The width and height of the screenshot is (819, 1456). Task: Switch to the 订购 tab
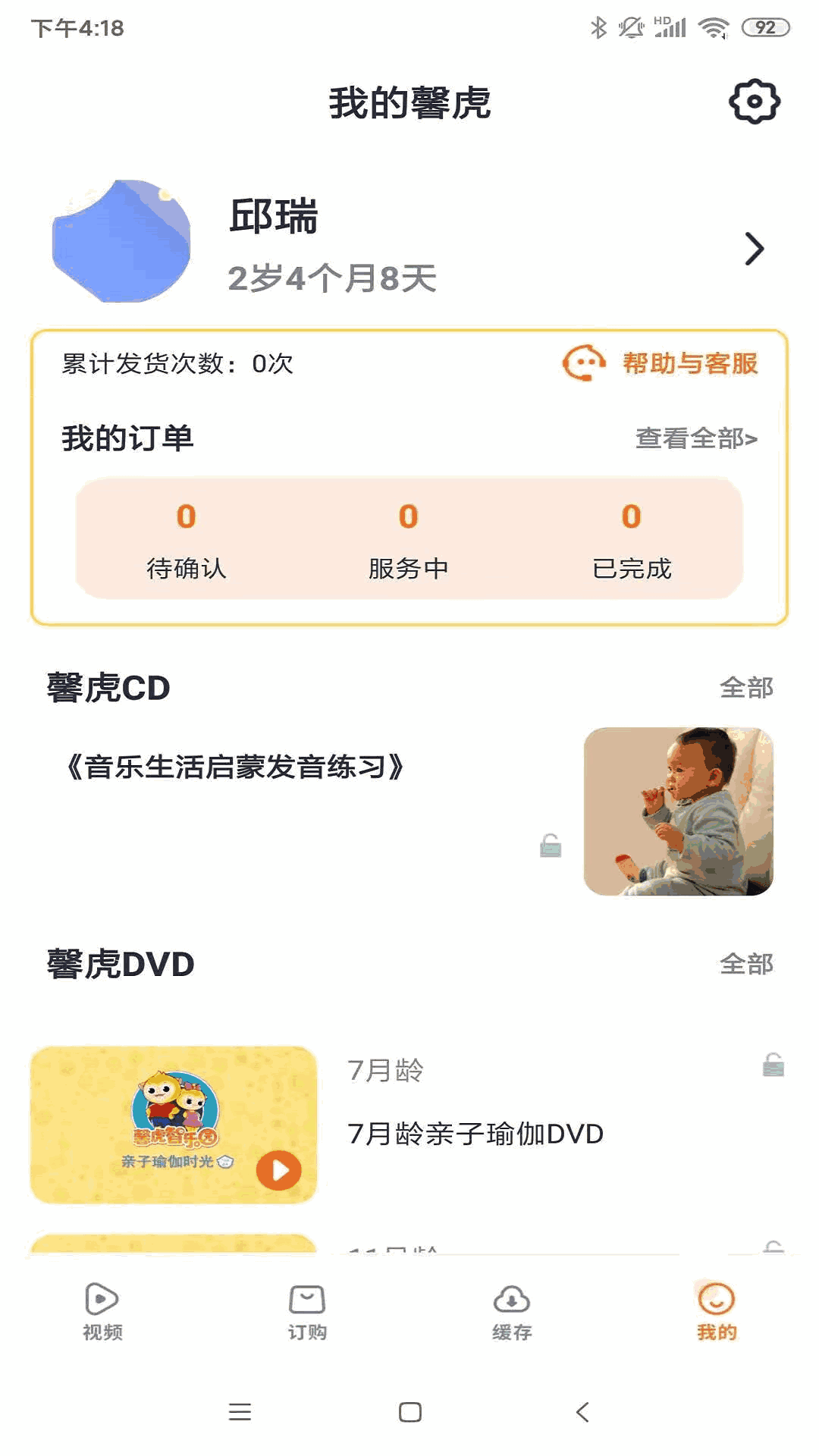(307, 1312)
